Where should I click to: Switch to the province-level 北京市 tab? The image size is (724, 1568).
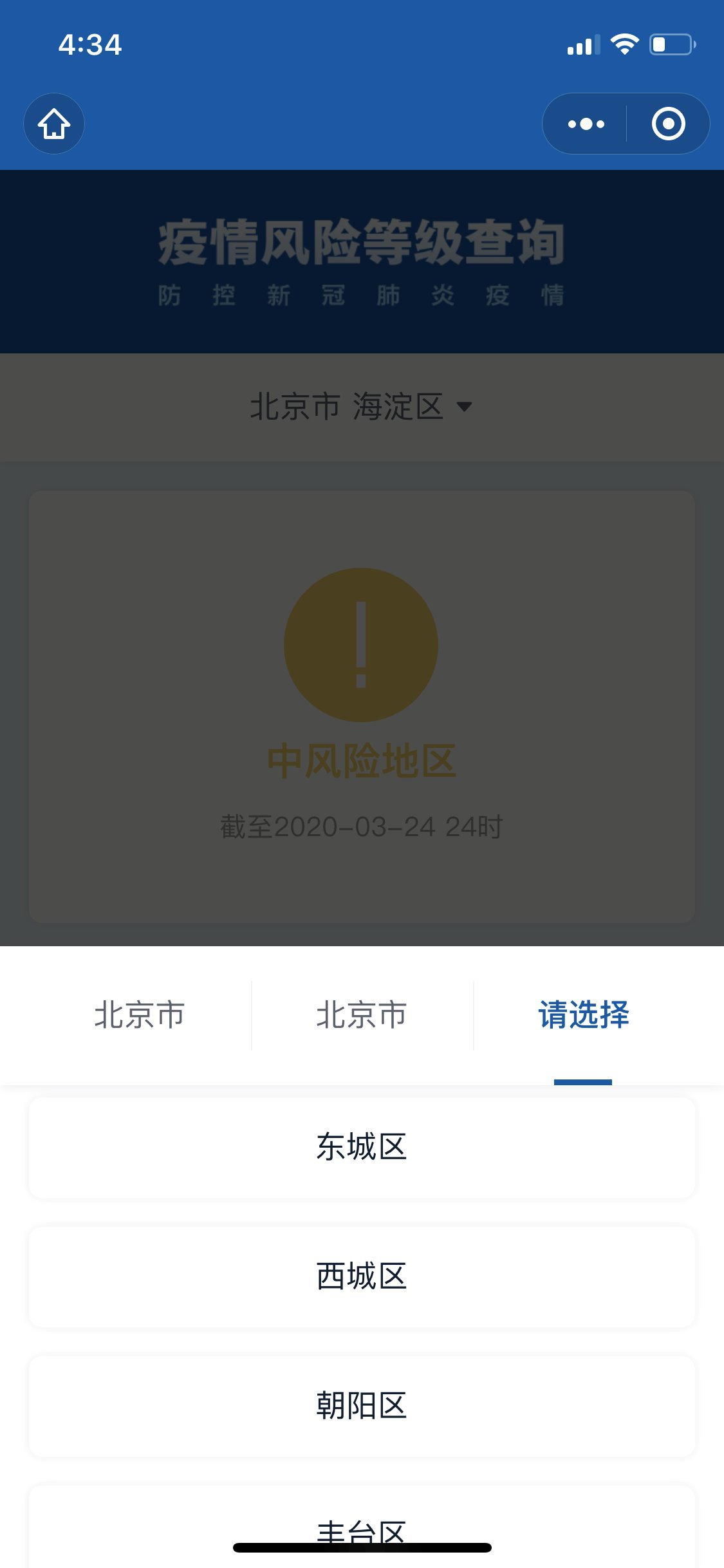pos(139,1015)
